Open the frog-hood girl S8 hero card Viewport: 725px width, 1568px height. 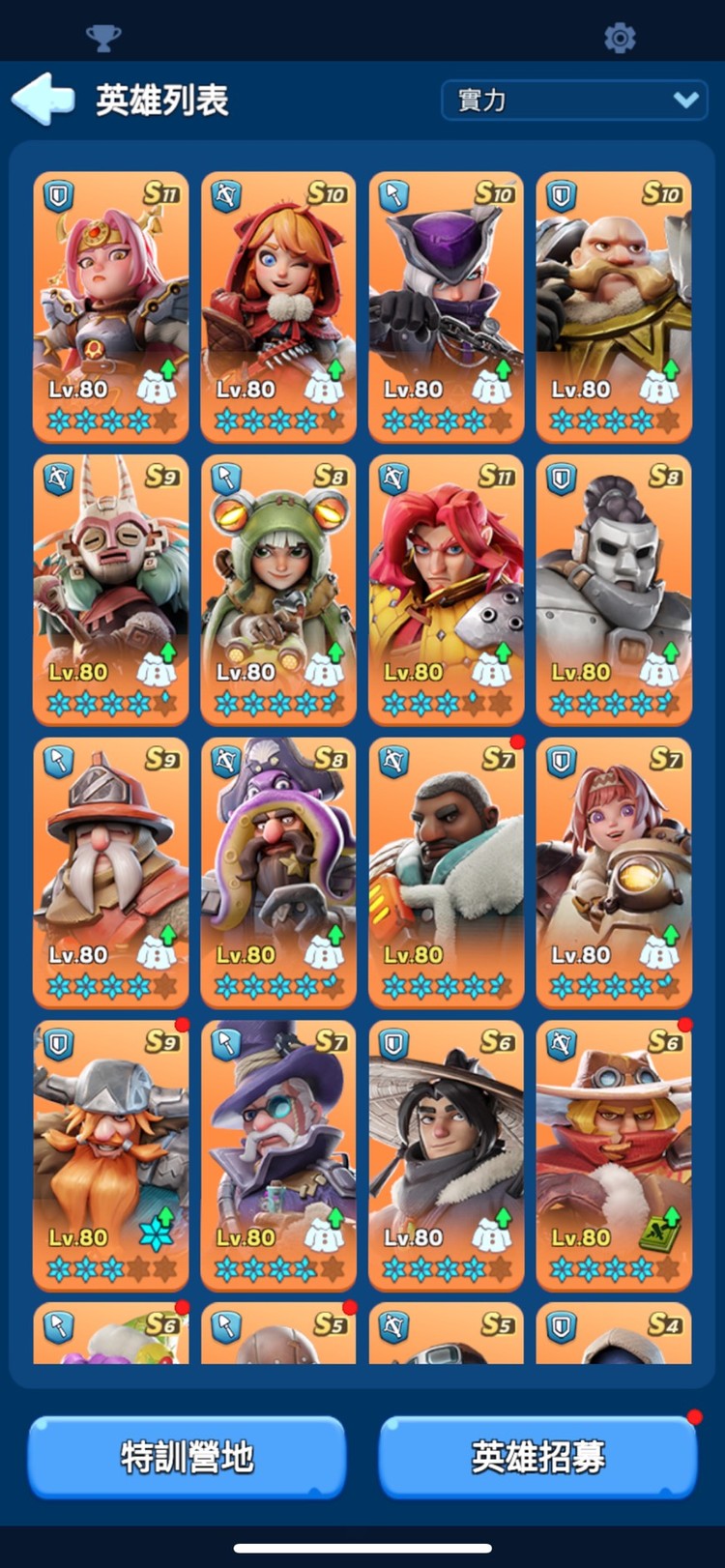pyautogui.click(x=278, y=590)
